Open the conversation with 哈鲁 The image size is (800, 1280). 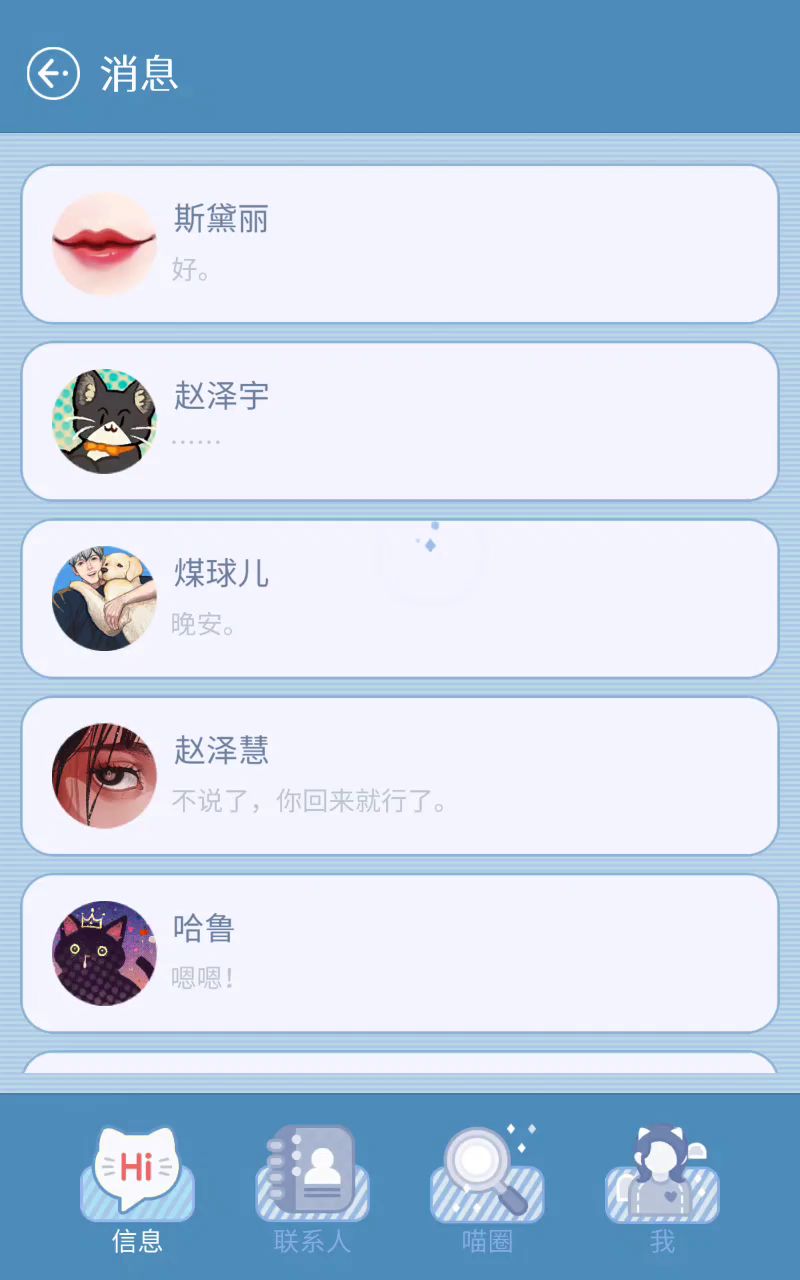(400, 953)
